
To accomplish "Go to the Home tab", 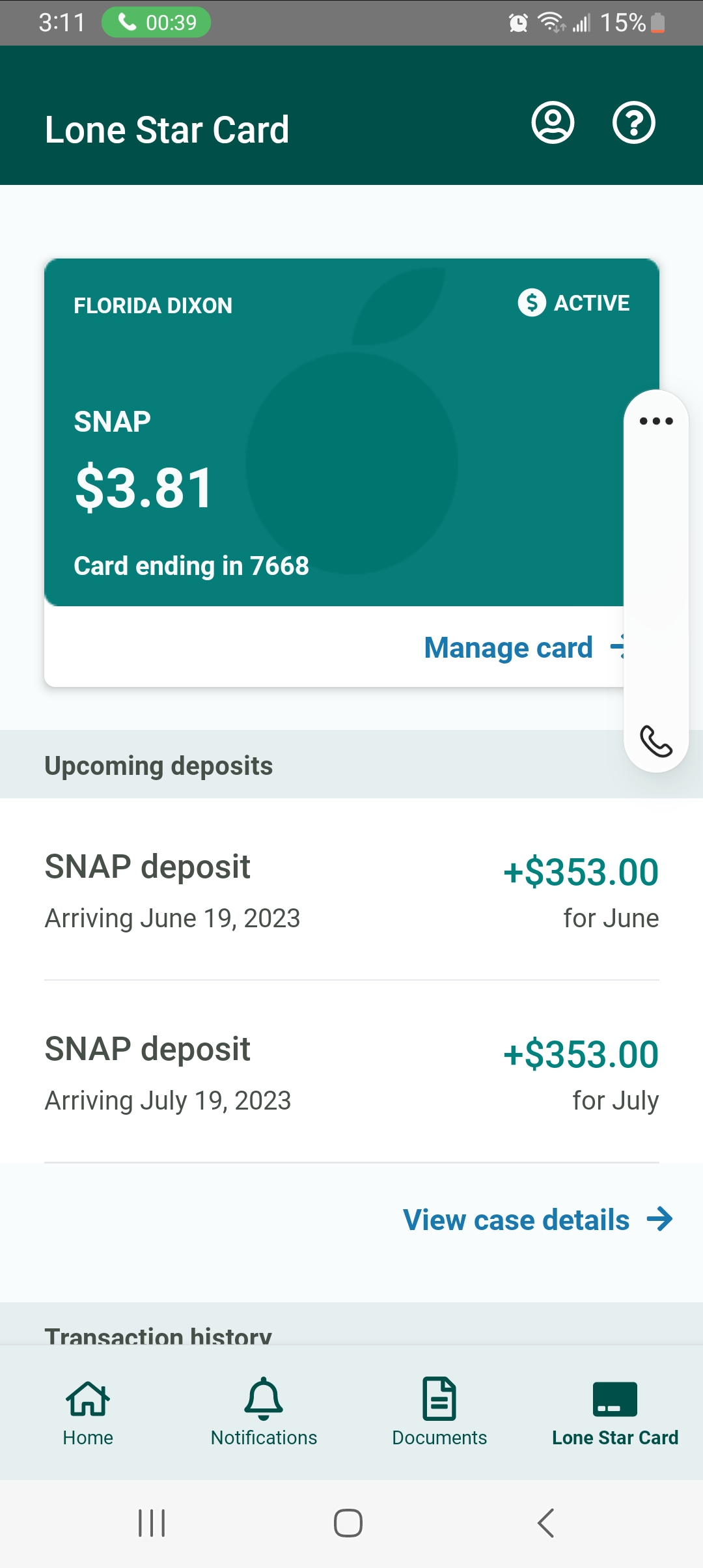I will coord(88,1412).
